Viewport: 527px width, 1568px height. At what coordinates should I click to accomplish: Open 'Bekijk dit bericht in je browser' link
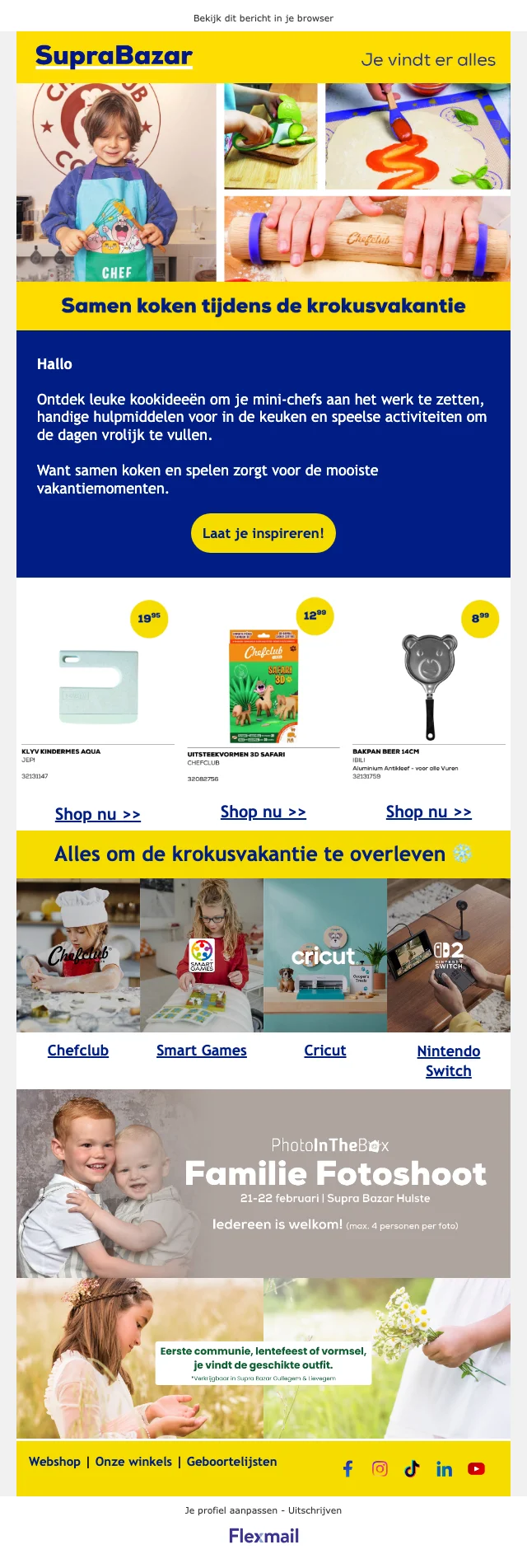click(x=263, y=18)
